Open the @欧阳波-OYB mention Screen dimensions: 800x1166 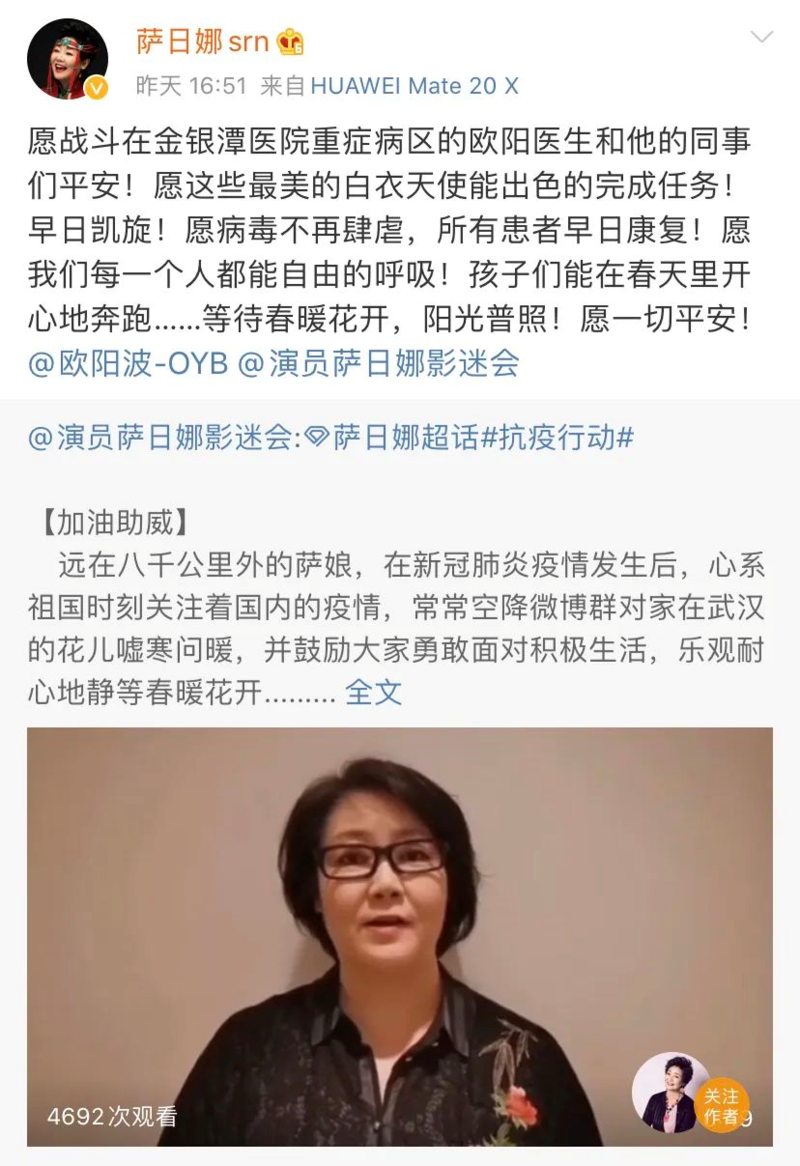point(128,363)
